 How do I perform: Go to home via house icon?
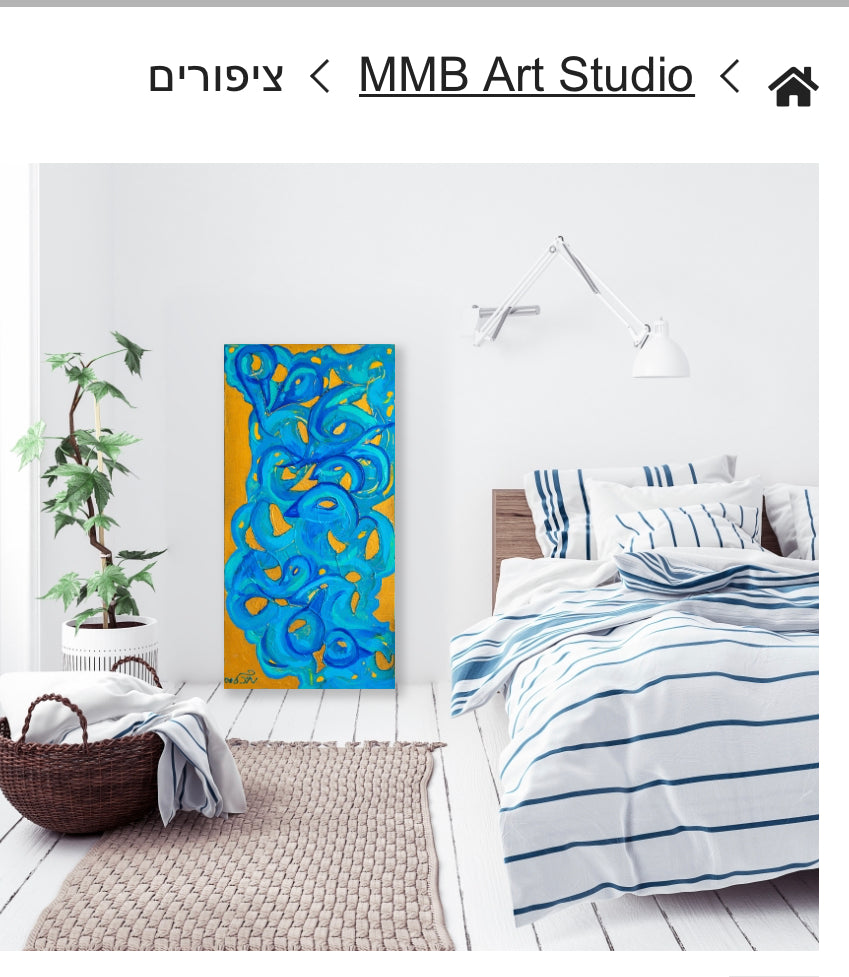(x=793, y=86)
